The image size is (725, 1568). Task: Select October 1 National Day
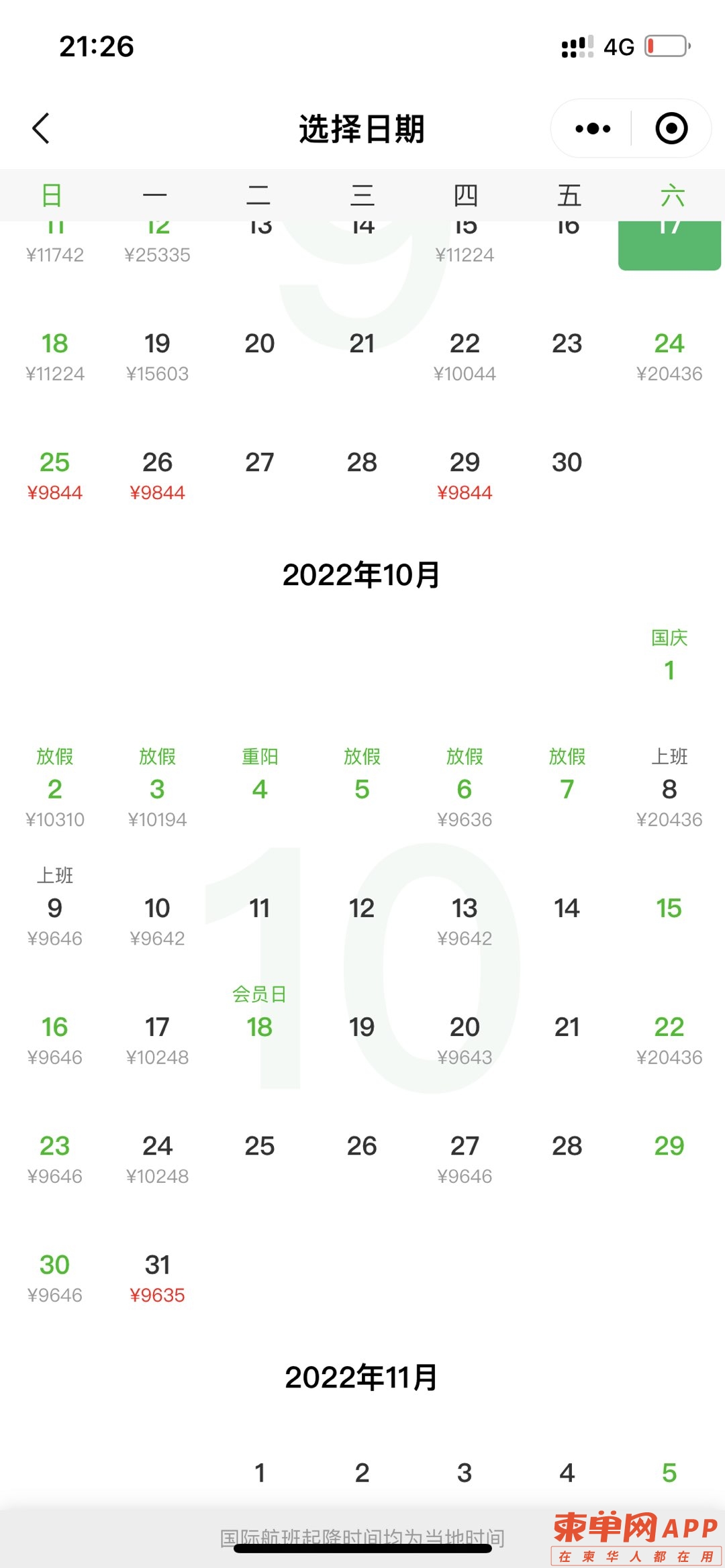669,661
